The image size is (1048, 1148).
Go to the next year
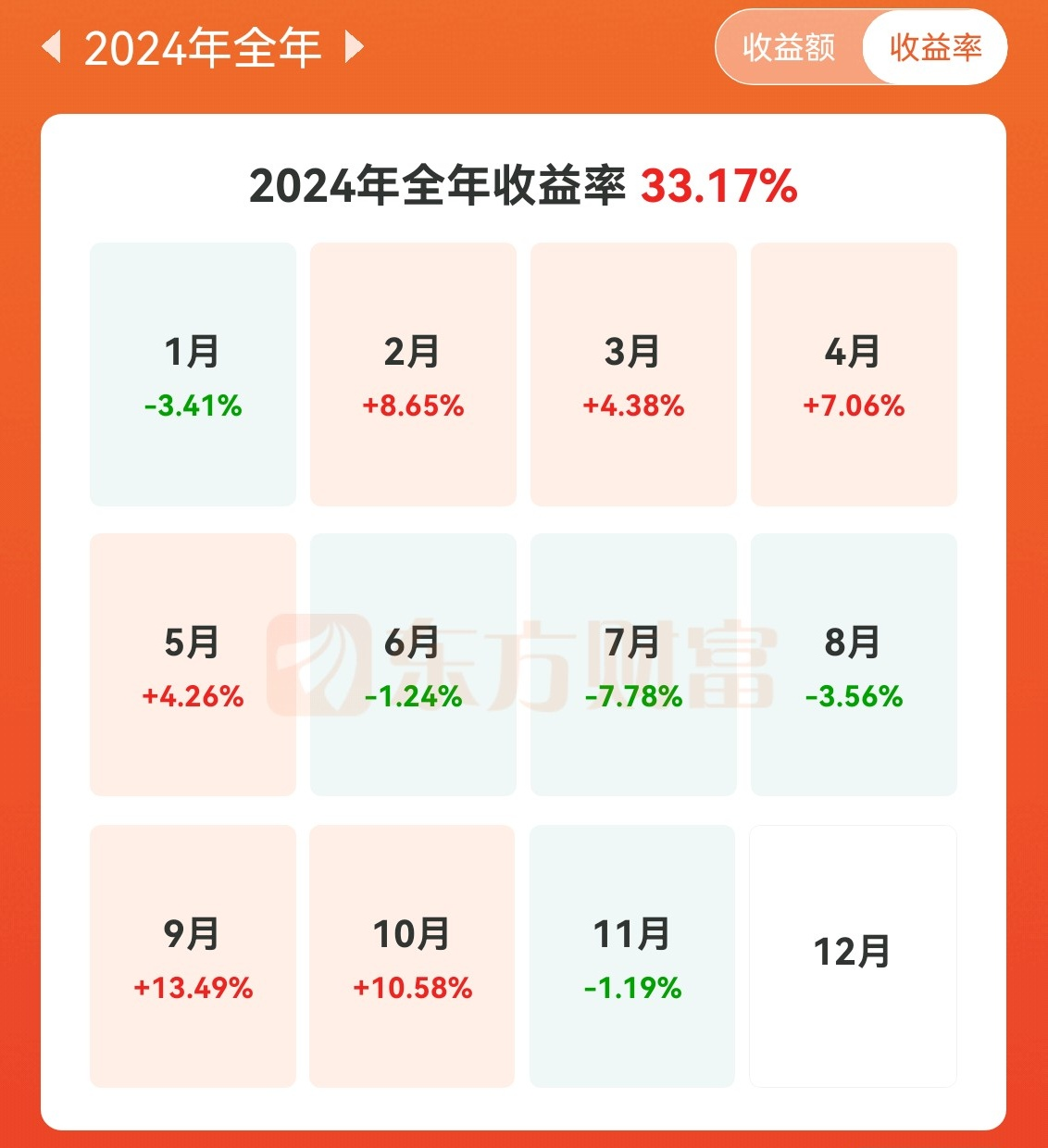354,47
